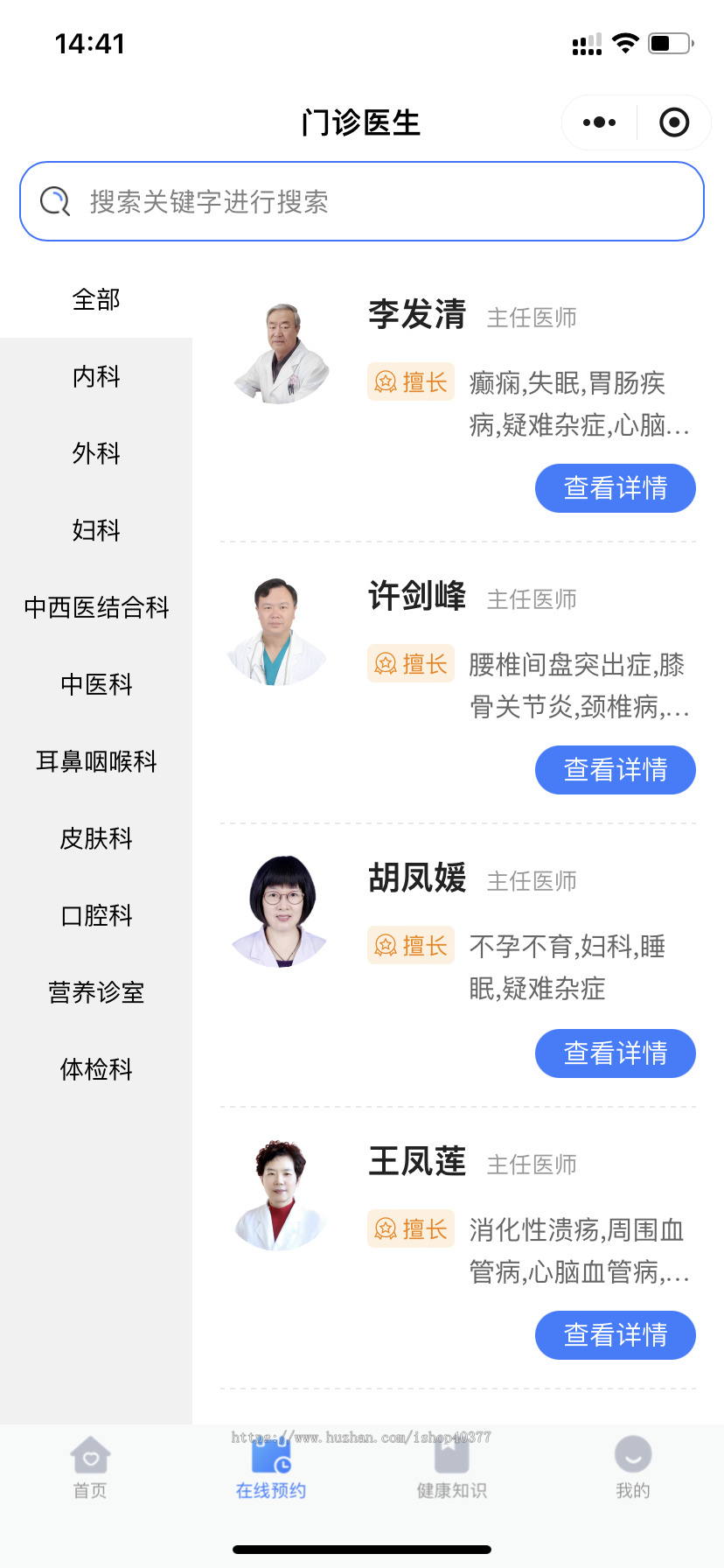The height and width of the screenshot is (1568, 724).
Task: Select the 全部 category filter
Action: (94, 300)
